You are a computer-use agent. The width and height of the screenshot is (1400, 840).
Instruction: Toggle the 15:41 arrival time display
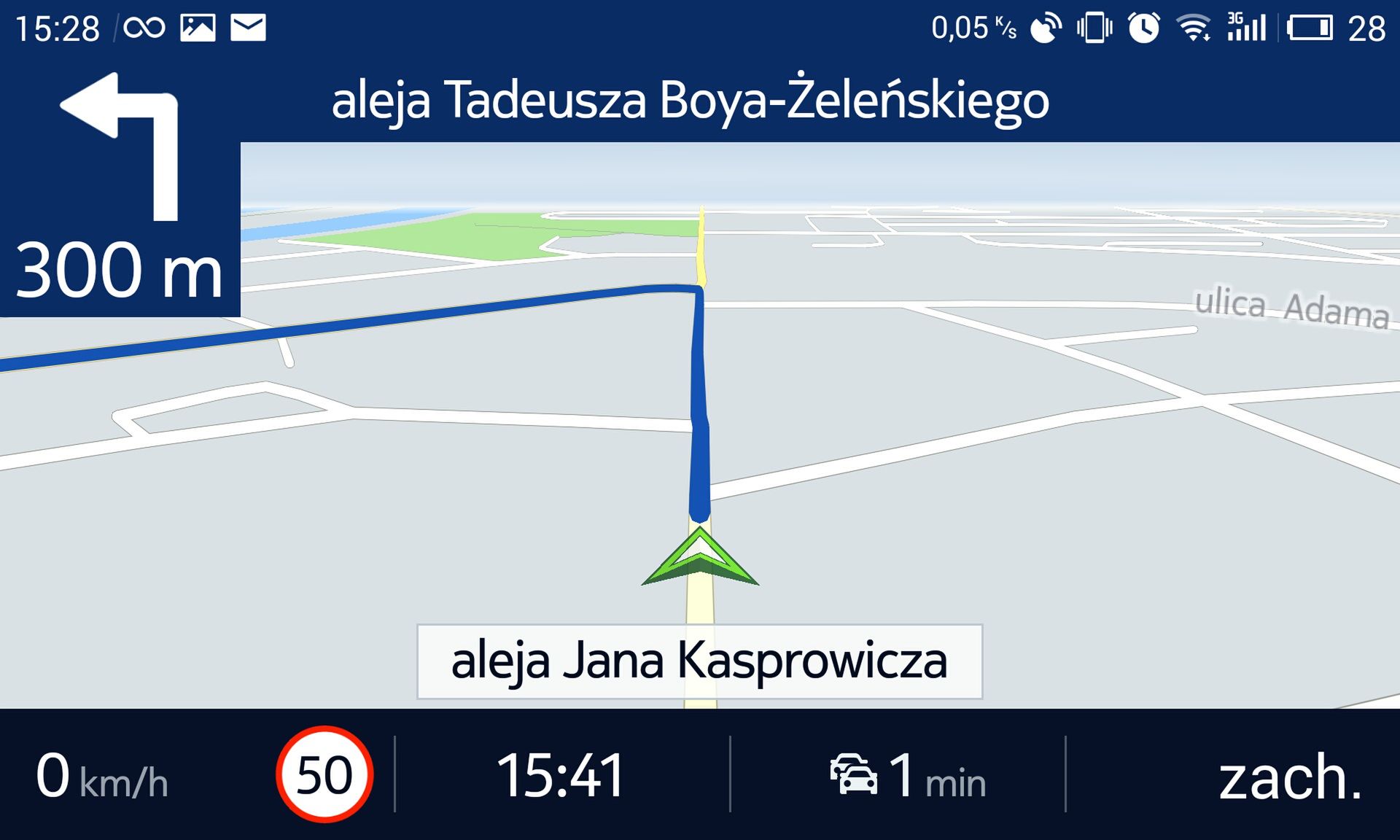tap(561, 775)
